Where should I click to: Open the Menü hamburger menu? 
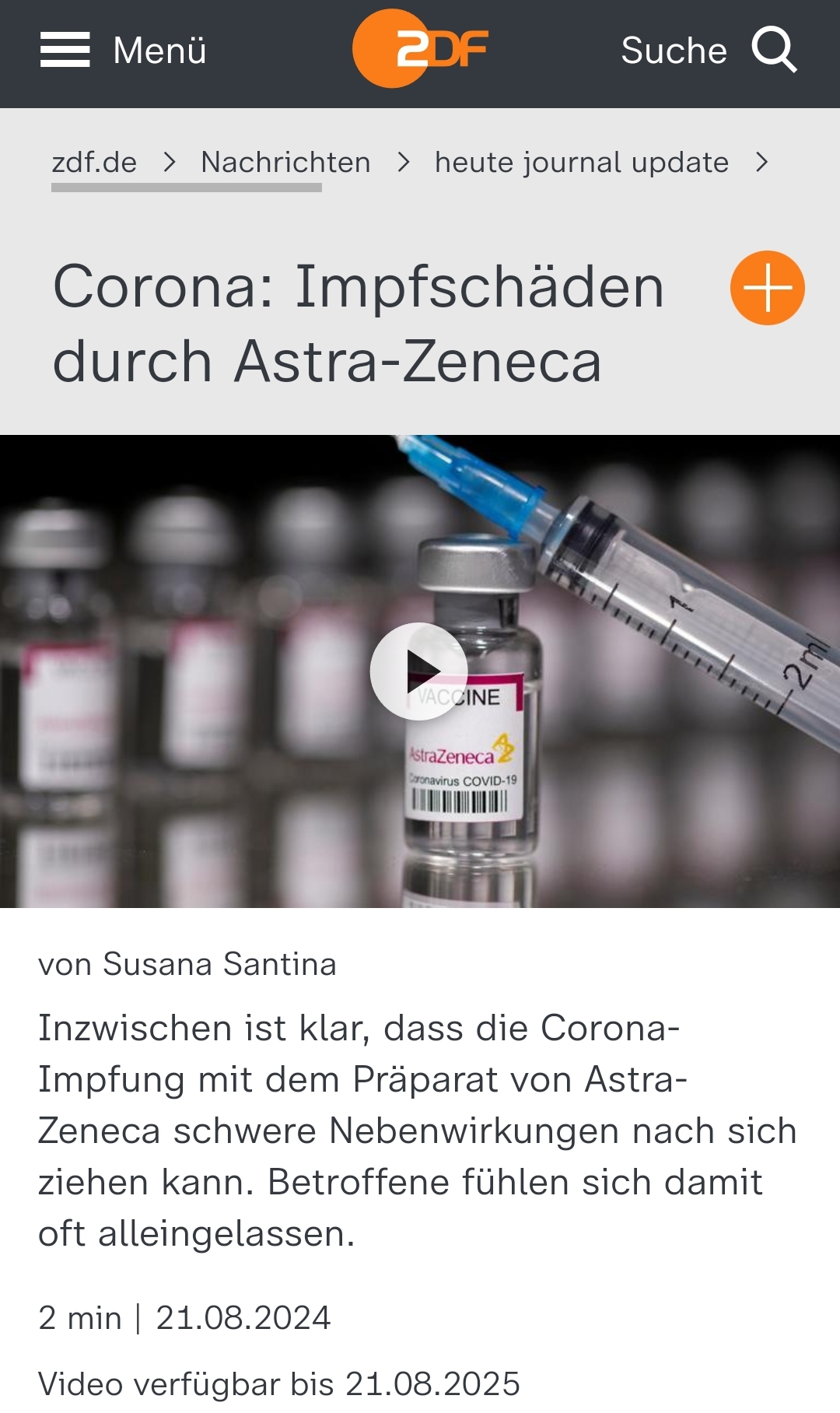123,51
